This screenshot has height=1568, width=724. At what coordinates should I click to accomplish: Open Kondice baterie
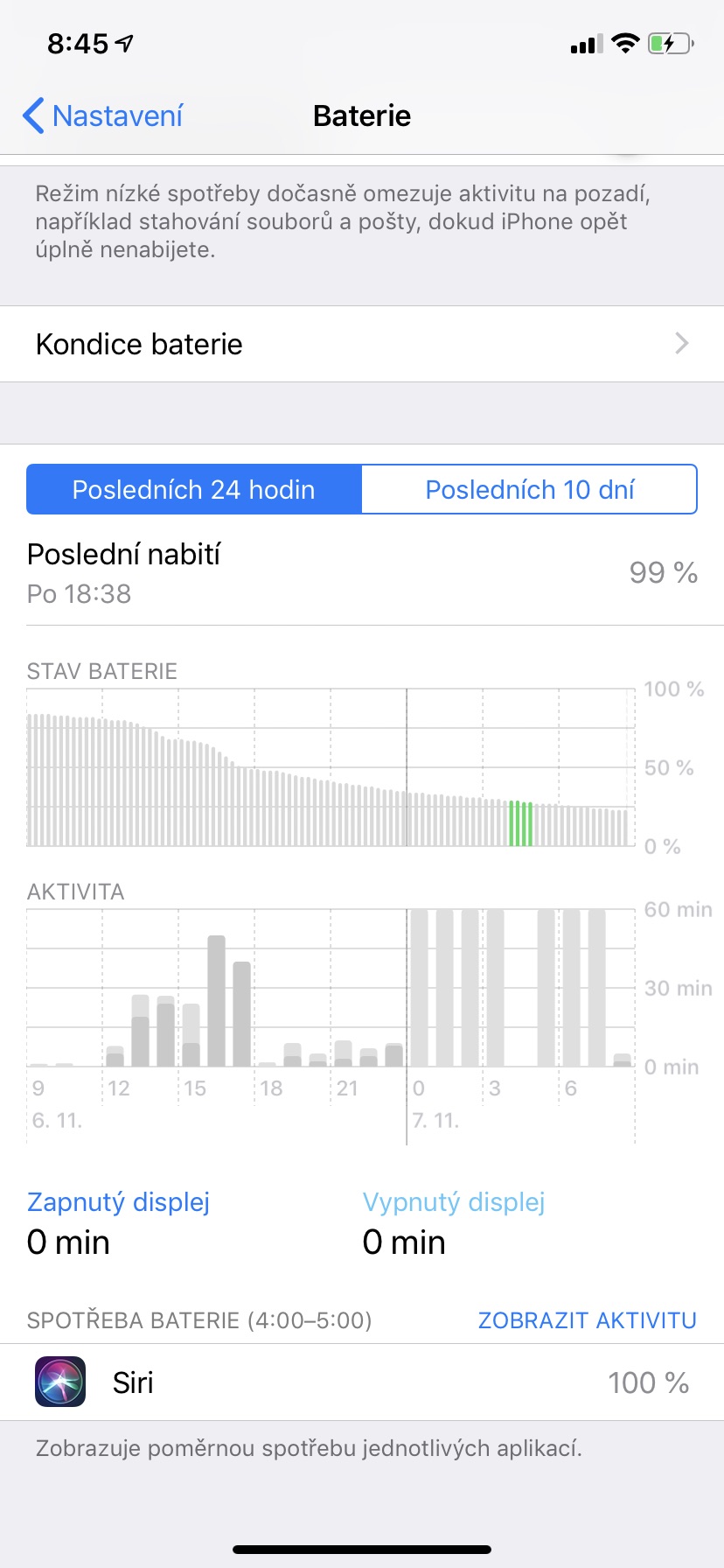pyautogui.click(x=362, y=344)
